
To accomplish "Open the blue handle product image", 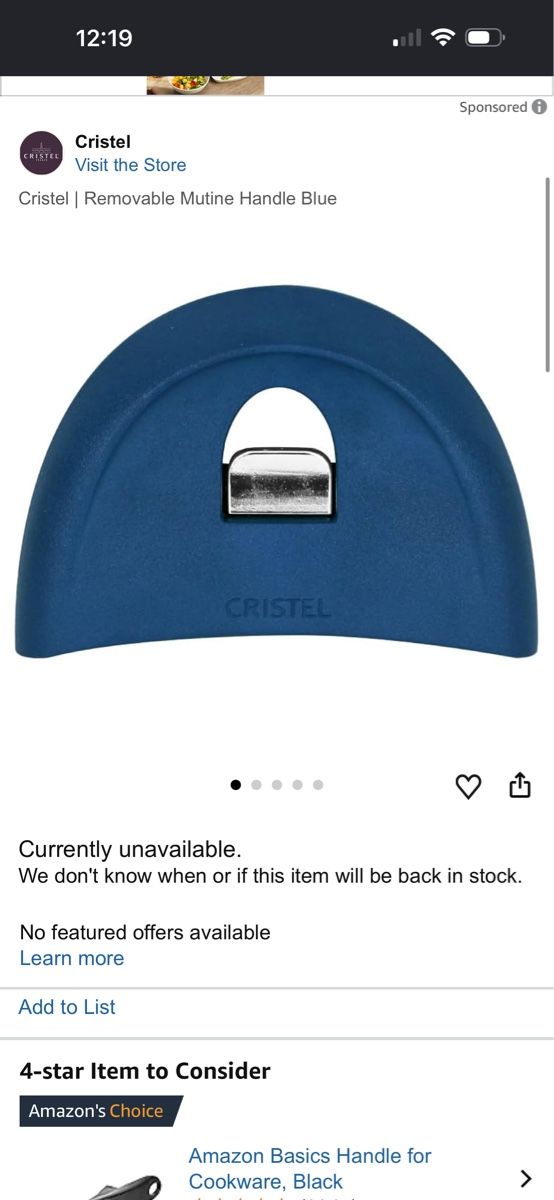I will click(277, 471).
